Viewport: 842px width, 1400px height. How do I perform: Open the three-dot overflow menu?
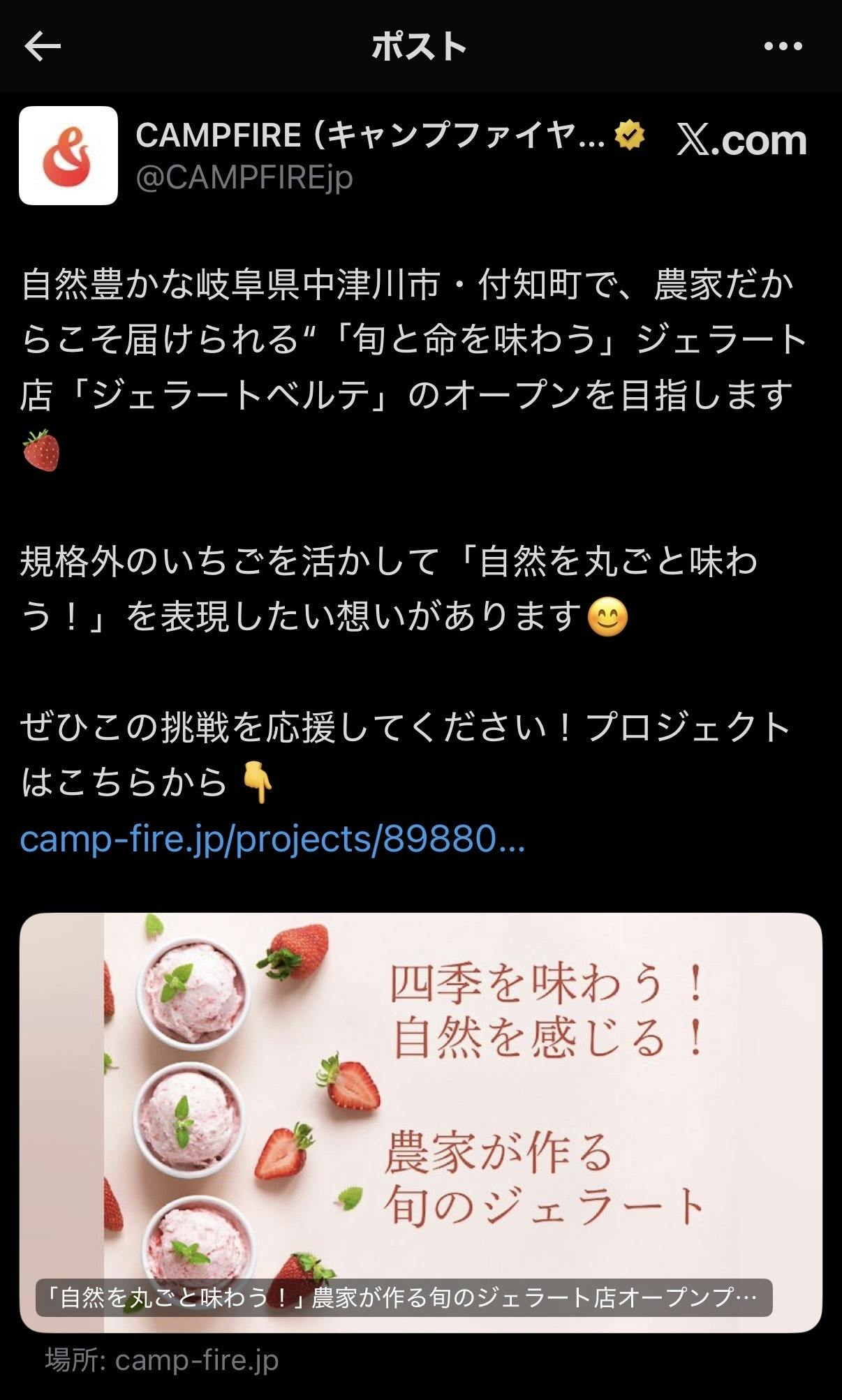(783, 47)
